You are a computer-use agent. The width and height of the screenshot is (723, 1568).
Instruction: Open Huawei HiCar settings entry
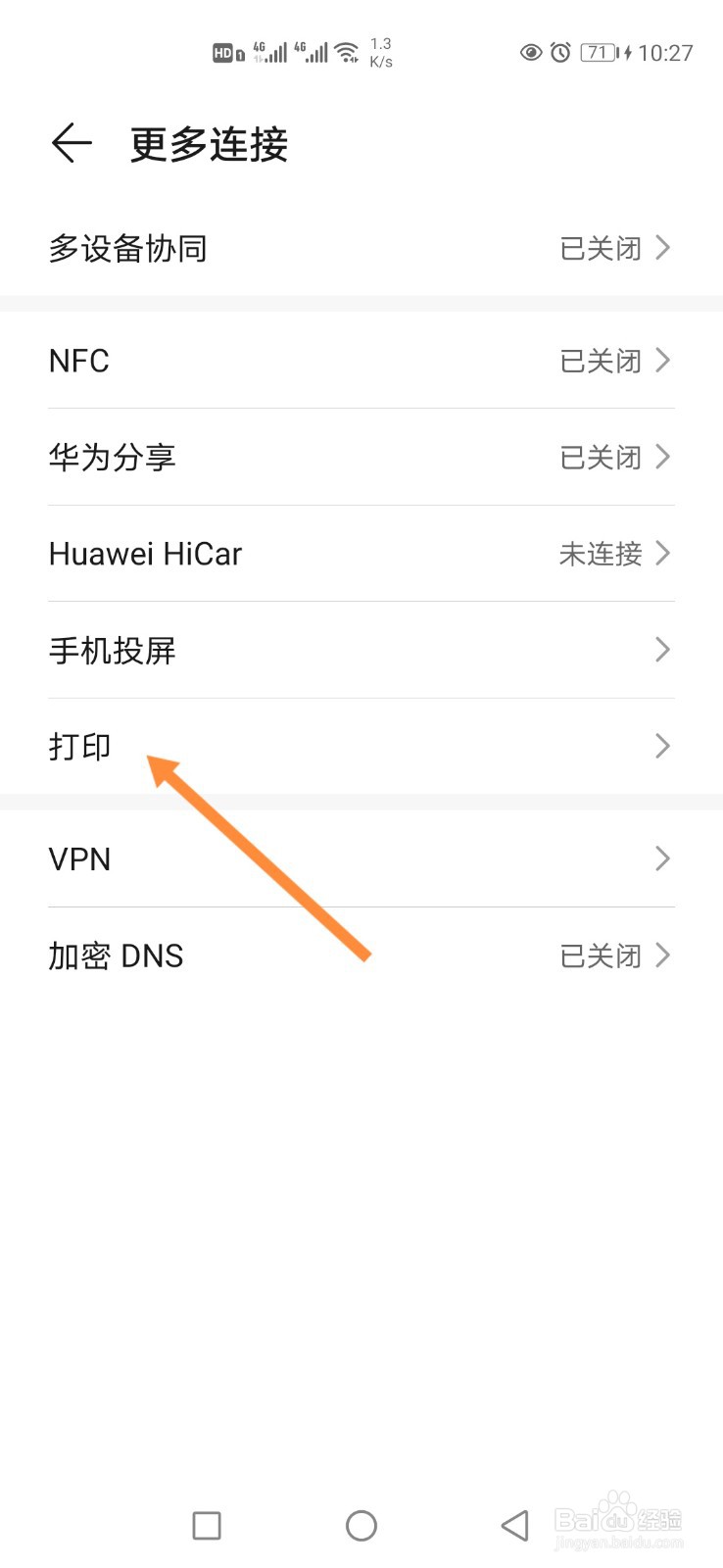361,554
